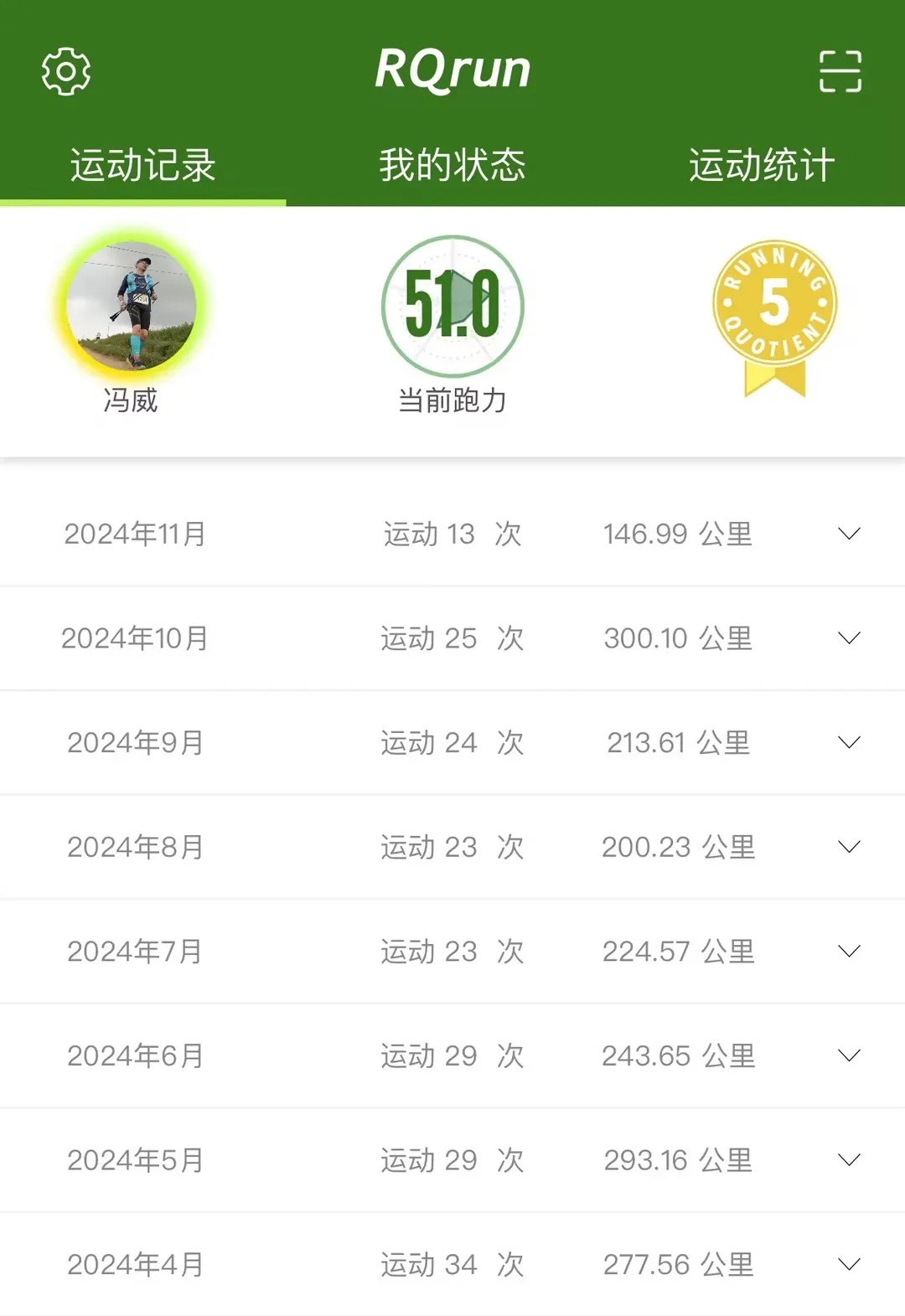Open the Running Quotient 5 badge
Viewport: 905px width, 1316px height.
coord(774,314)
